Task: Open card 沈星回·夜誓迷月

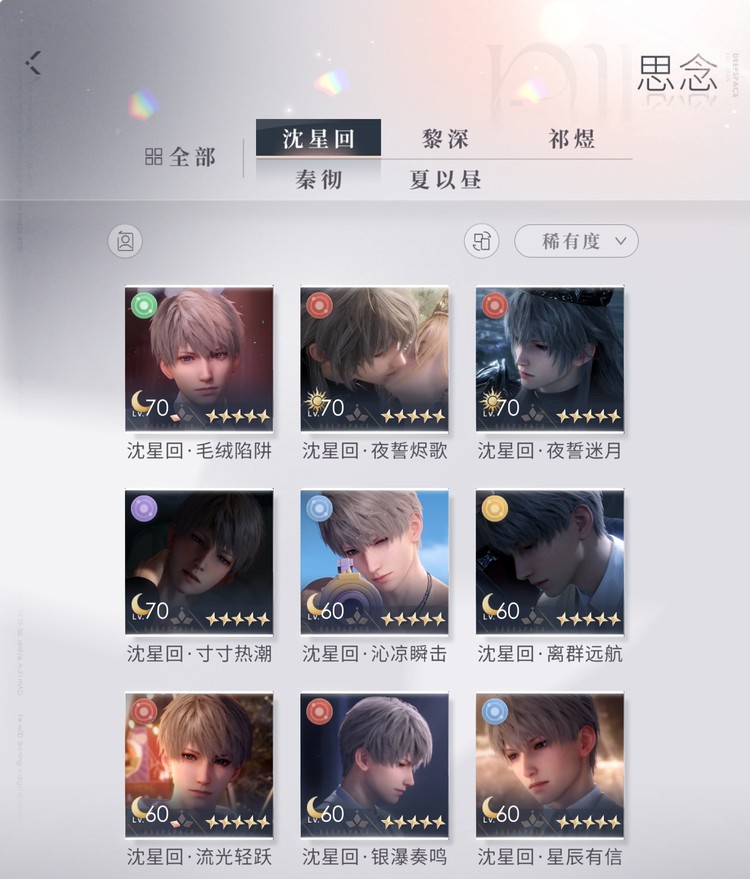Action: (x=549, y=359)
